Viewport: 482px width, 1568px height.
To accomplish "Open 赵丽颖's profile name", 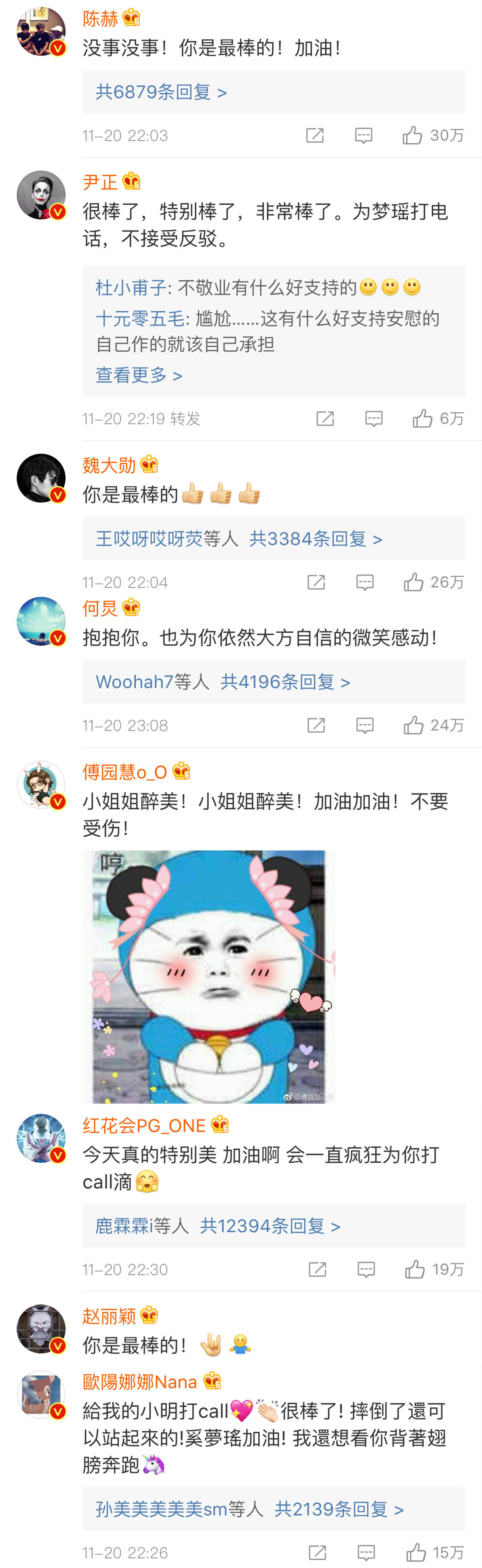I will (x=109, y=1316).
